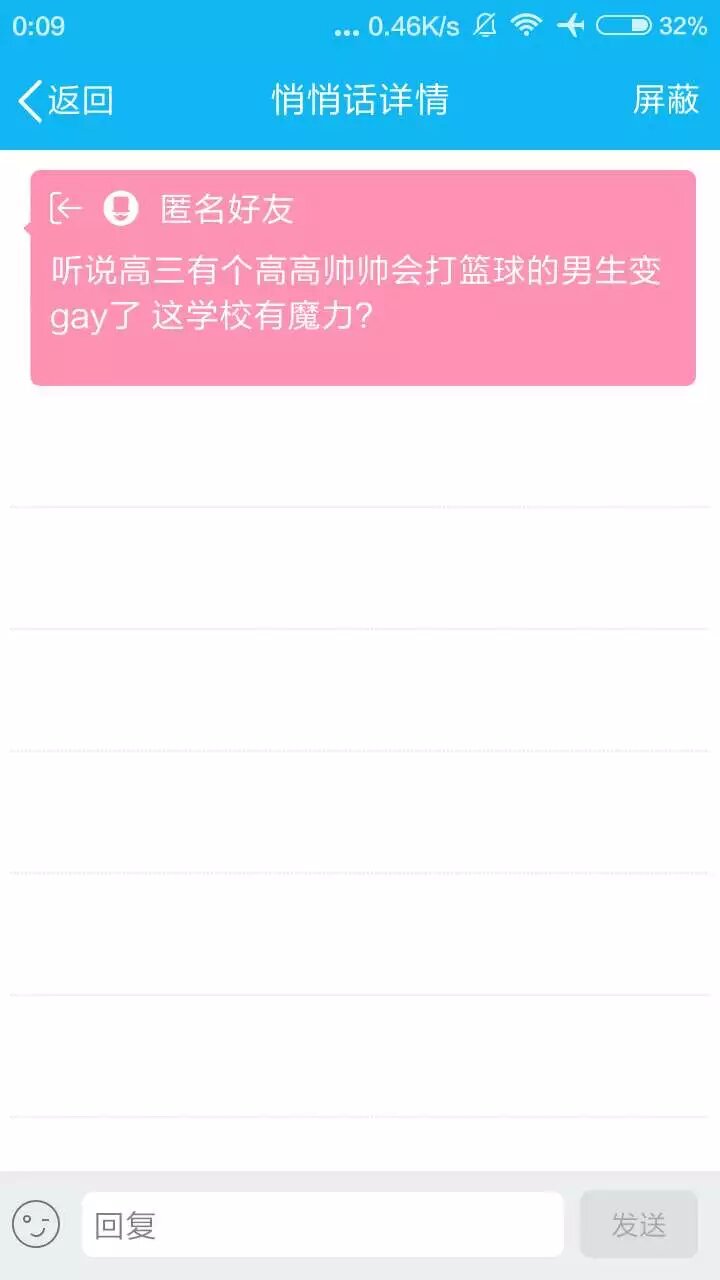
Task: Focus the 回复 reply text field
Action: pos(322,1224)
